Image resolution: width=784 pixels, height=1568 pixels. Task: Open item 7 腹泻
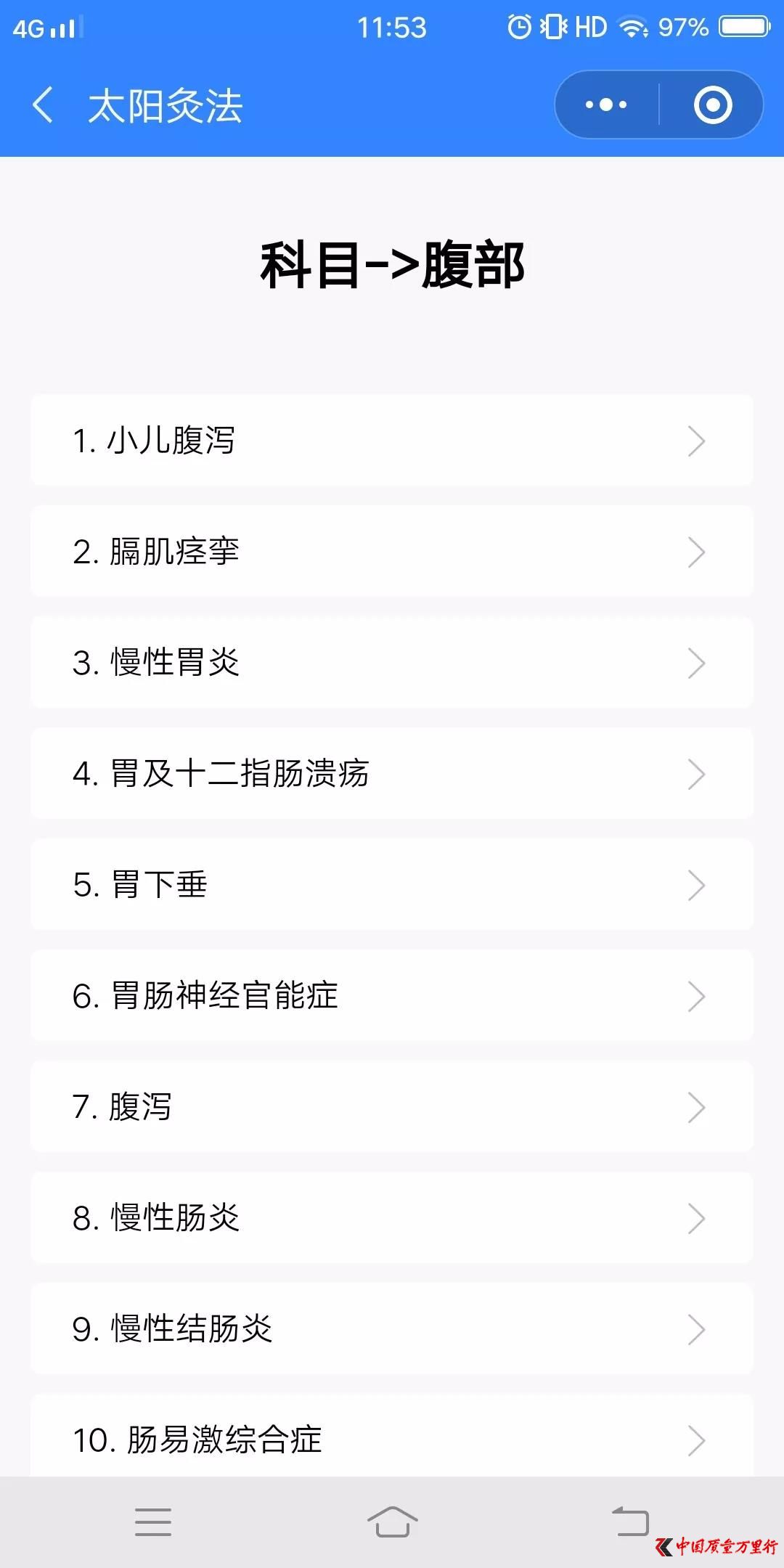click(x=392, y=1107)
